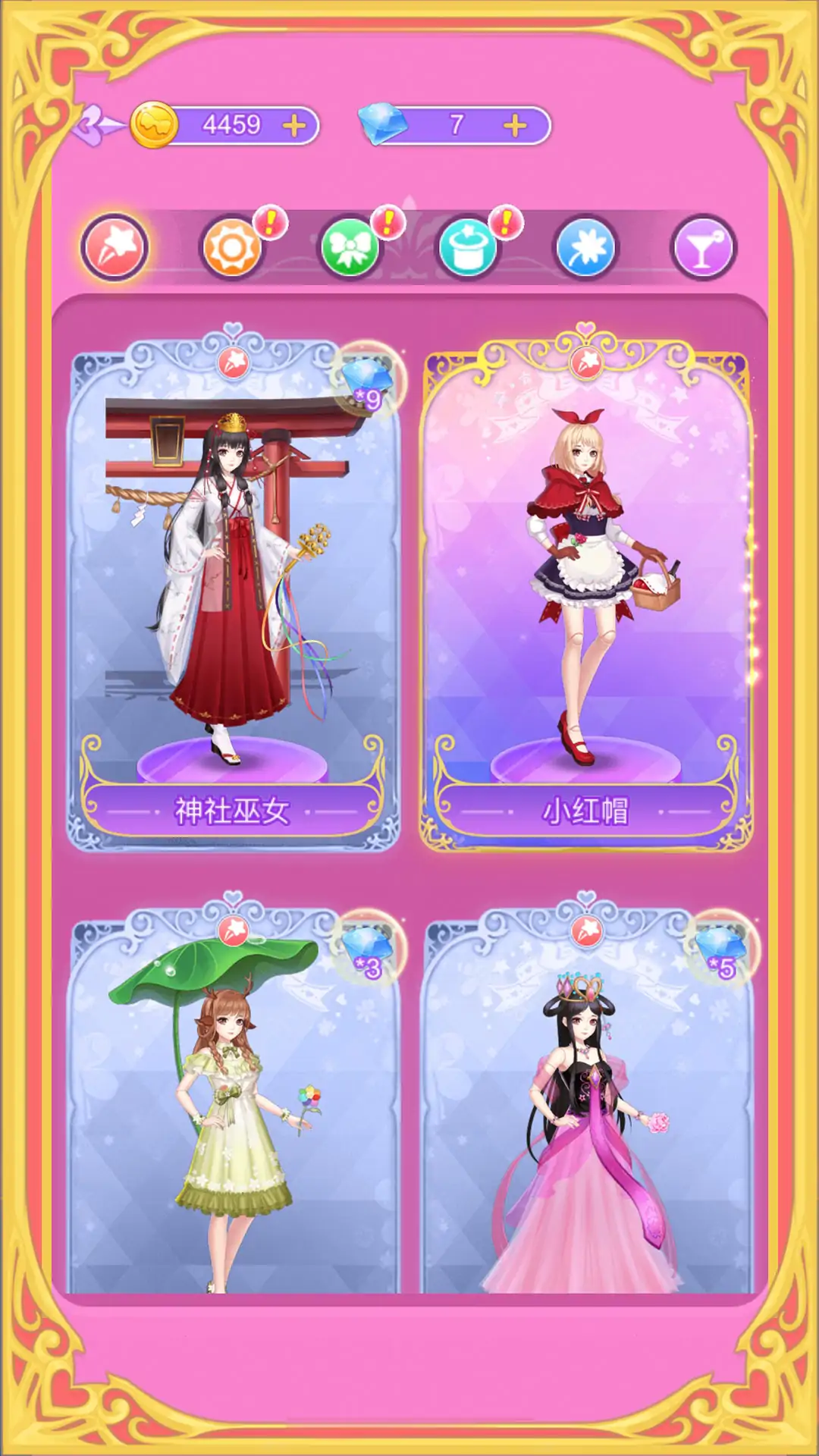Add more blue diamonds
Screen dimensions: 819x1456
(515, 125)
